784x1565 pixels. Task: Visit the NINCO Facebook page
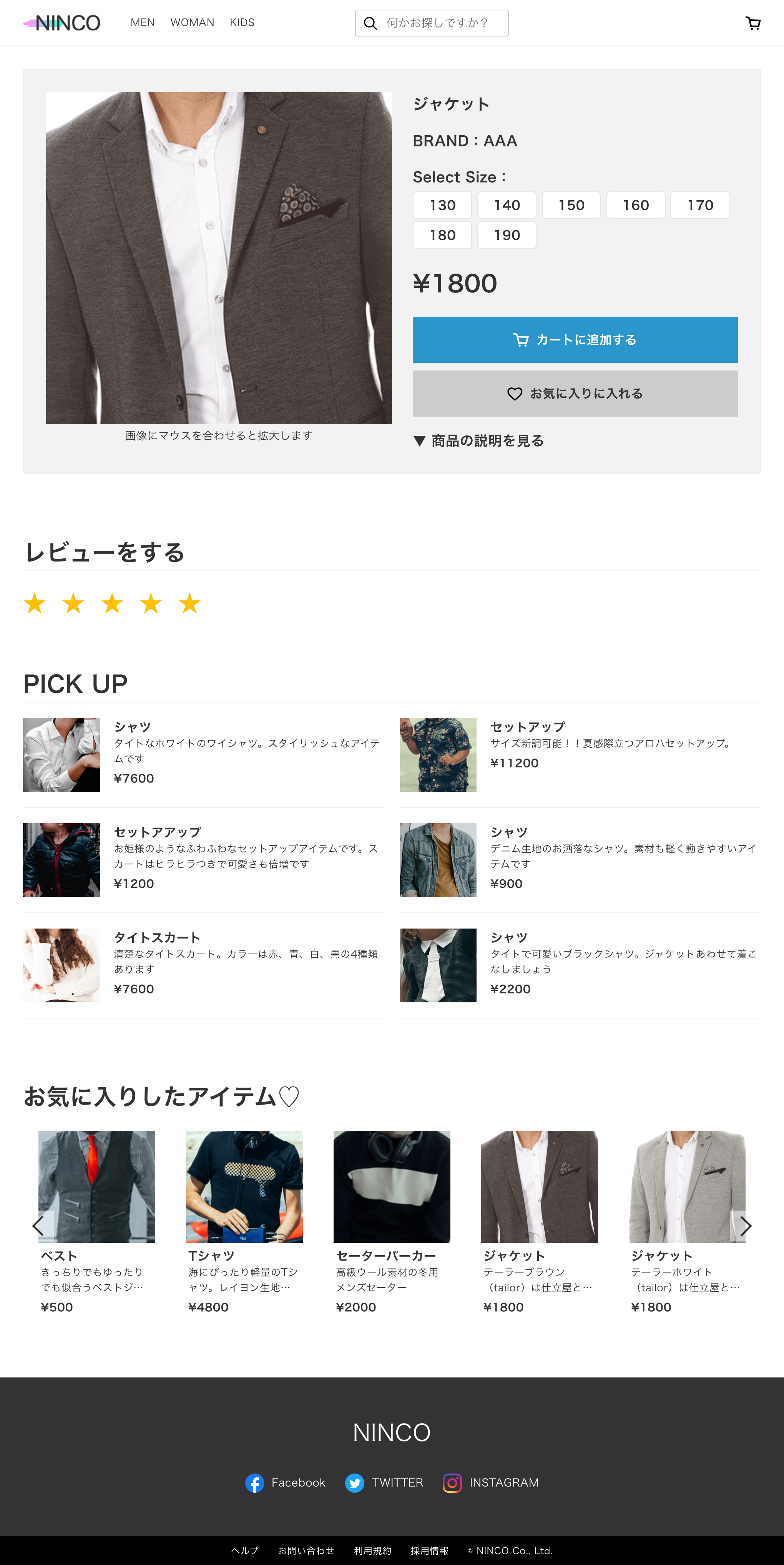(x=286, y=1482)
